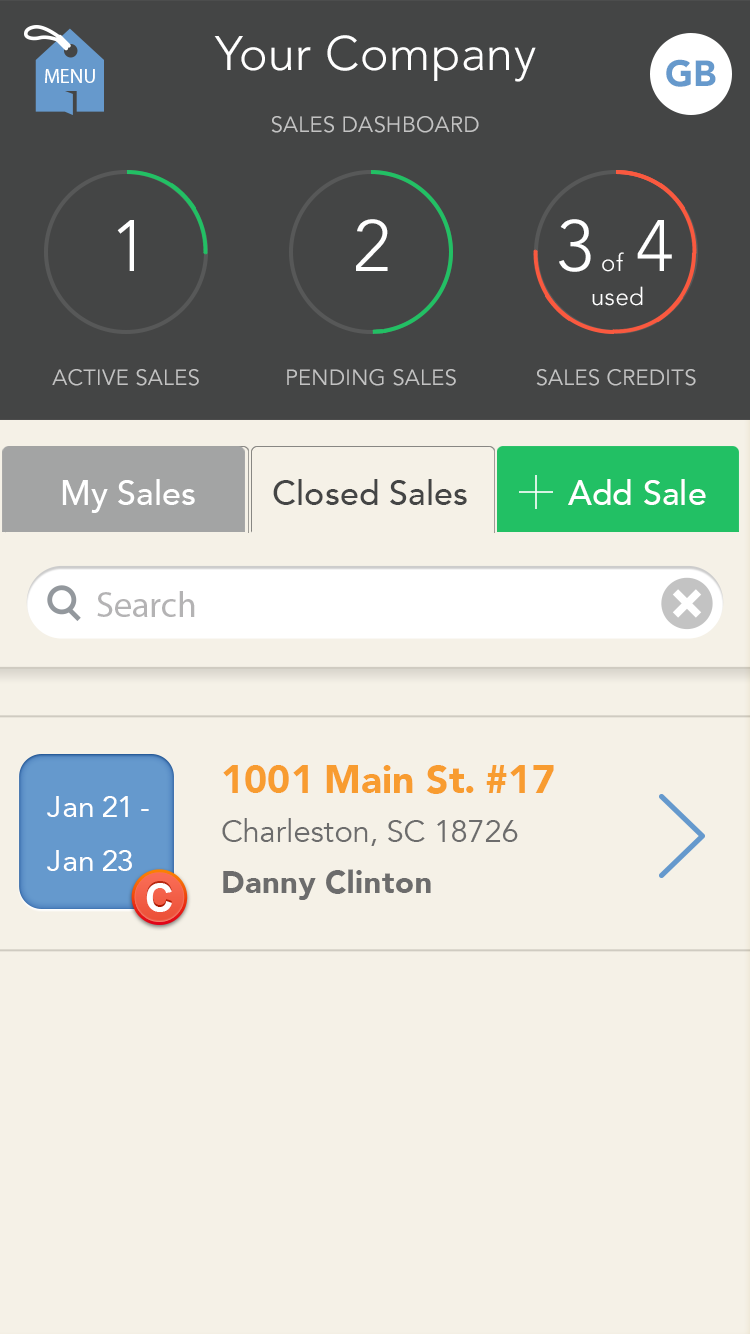750x1334 pixels.
Task: Open the 1001 Main St. #17 sale
Action: [x=375, y=833]
